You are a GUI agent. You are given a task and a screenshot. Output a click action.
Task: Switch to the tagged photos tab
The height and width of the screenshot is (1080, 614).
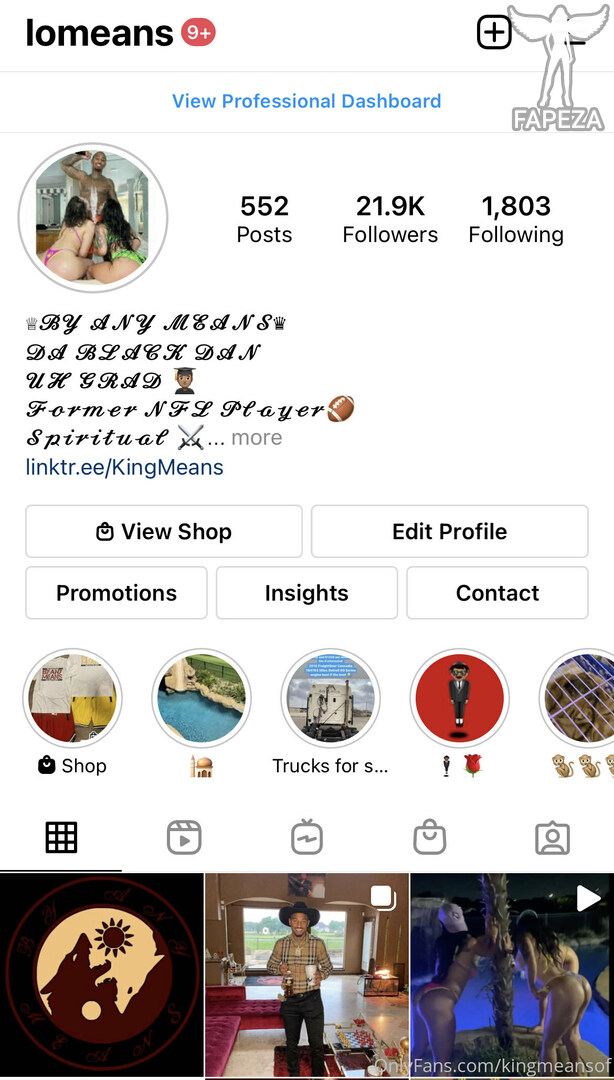tap(553, 838)
